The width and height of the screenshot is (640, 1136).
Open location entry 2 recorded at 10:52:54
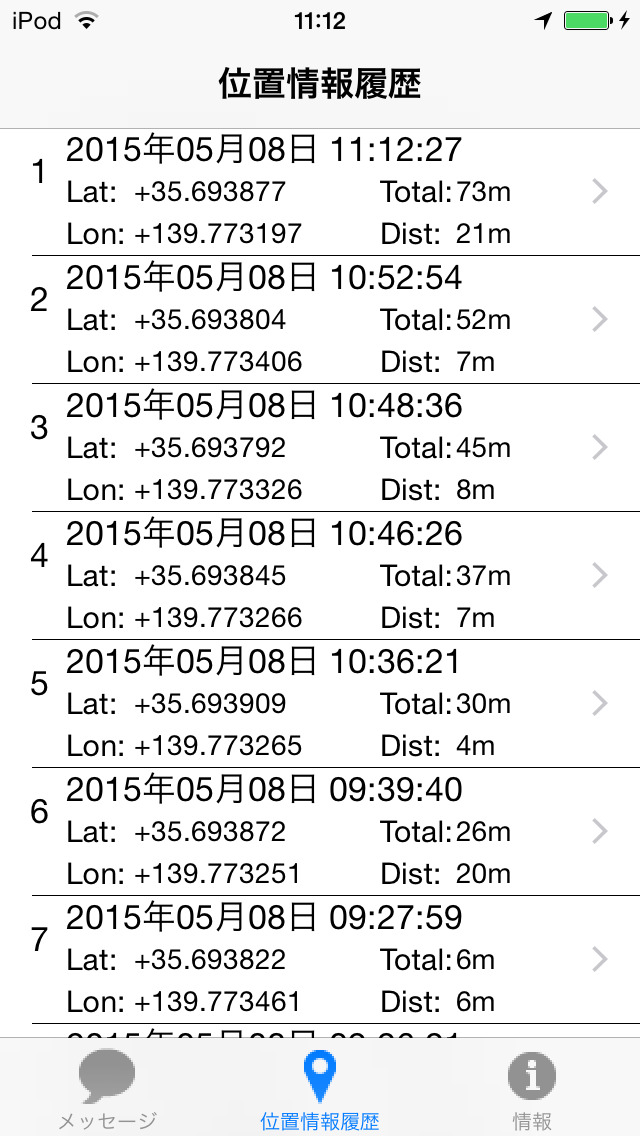click(320, 320)
